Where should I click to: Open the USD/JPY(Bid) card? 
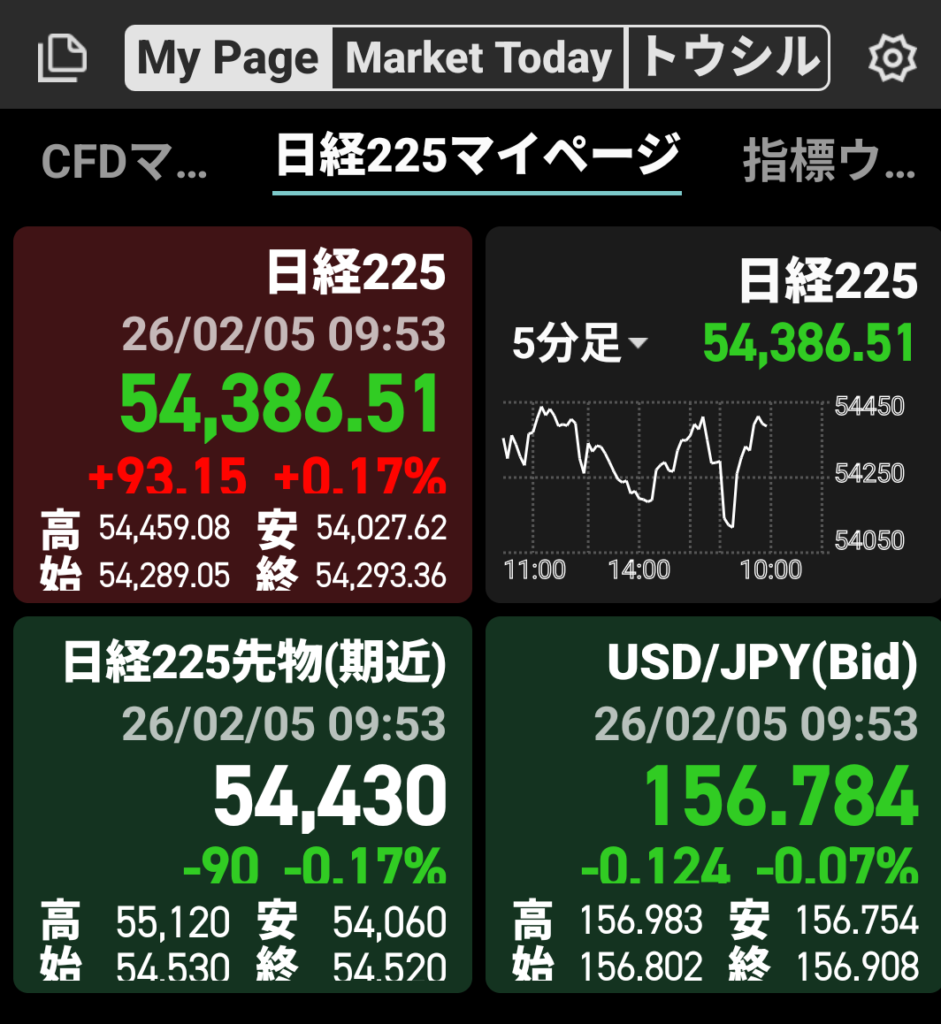712,803
